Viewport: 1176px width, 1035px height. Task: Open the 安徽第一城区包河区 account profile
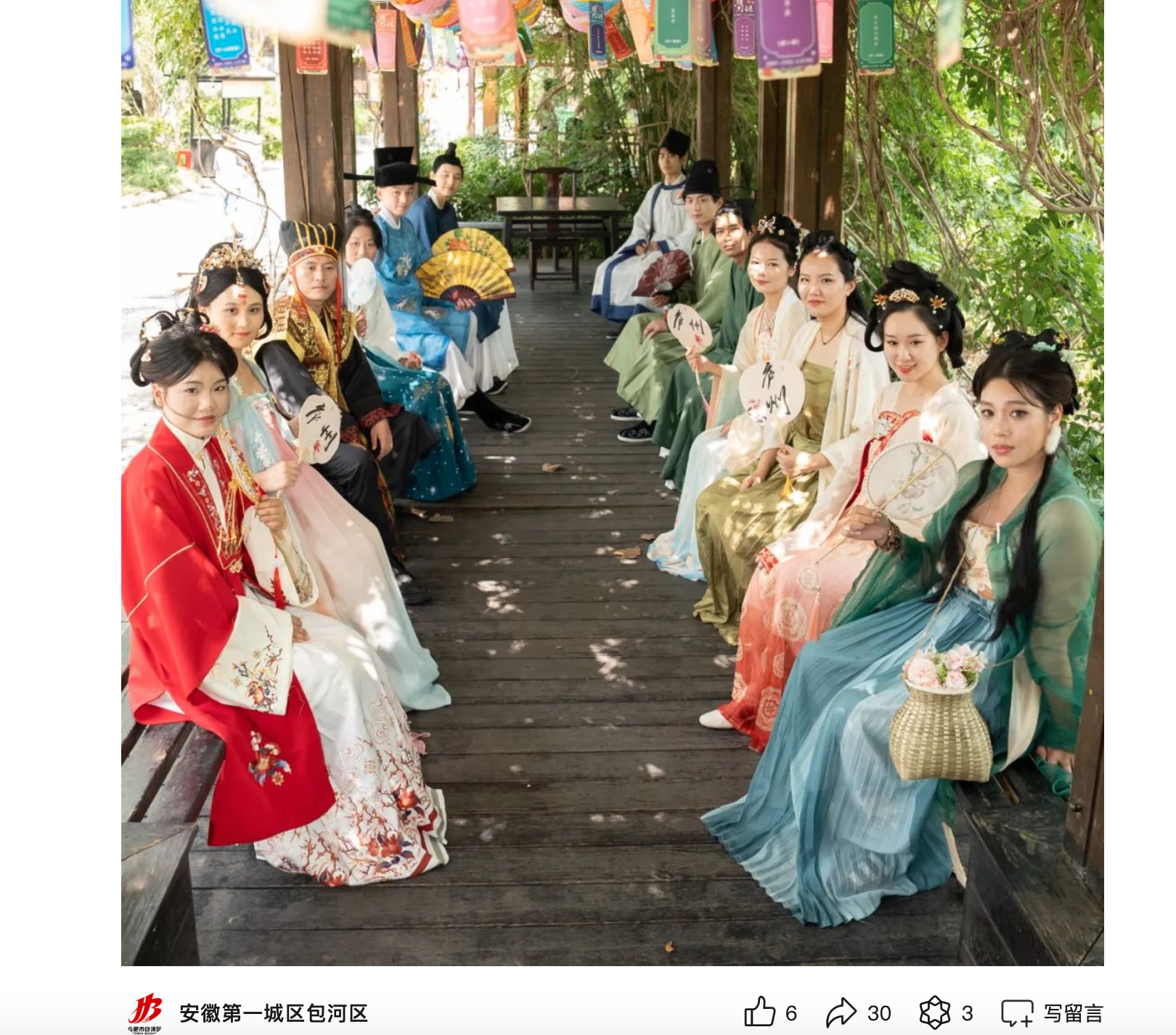pos(273,1012)
